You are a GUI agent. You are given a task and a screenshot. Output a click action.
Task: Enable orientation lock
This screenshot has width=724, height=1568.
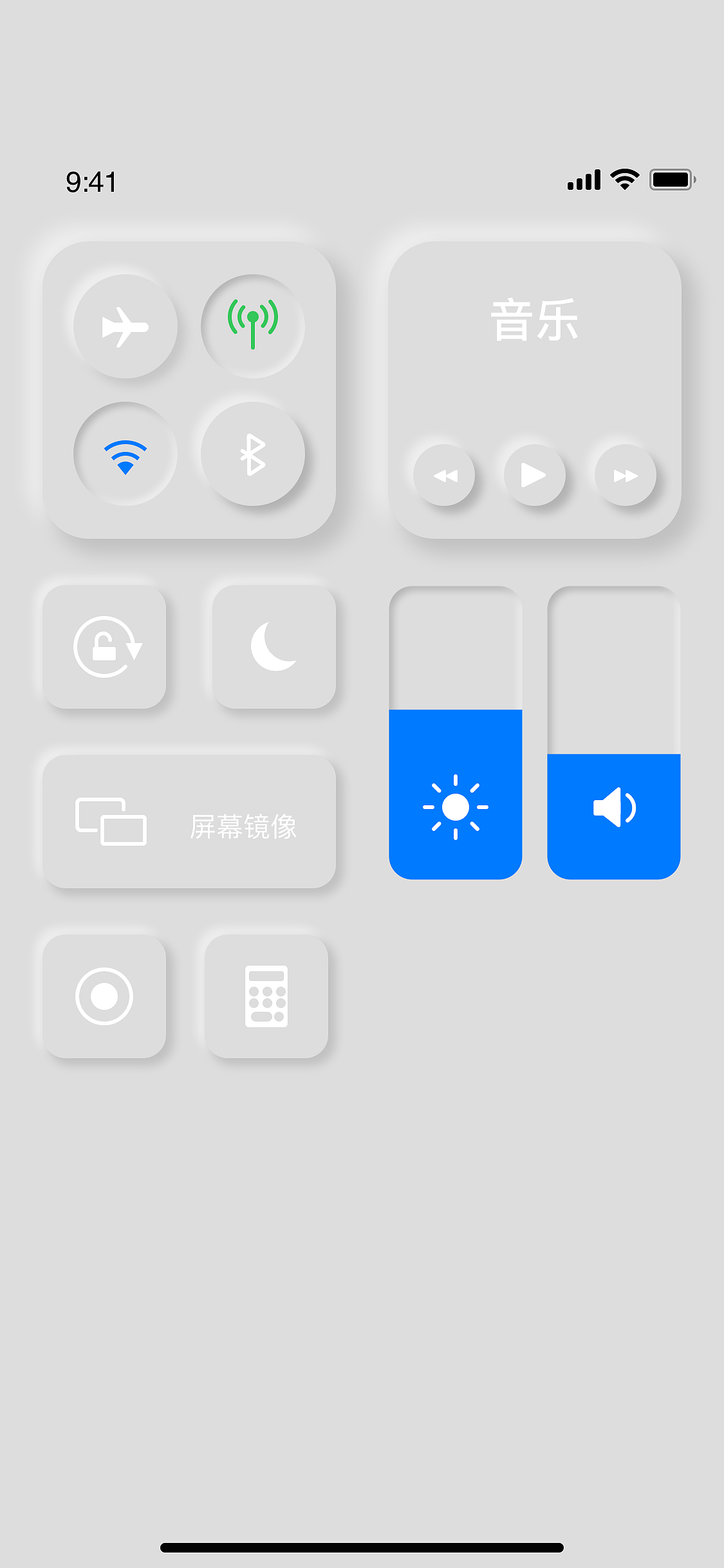pyautogui.click(x=105, y=646)
